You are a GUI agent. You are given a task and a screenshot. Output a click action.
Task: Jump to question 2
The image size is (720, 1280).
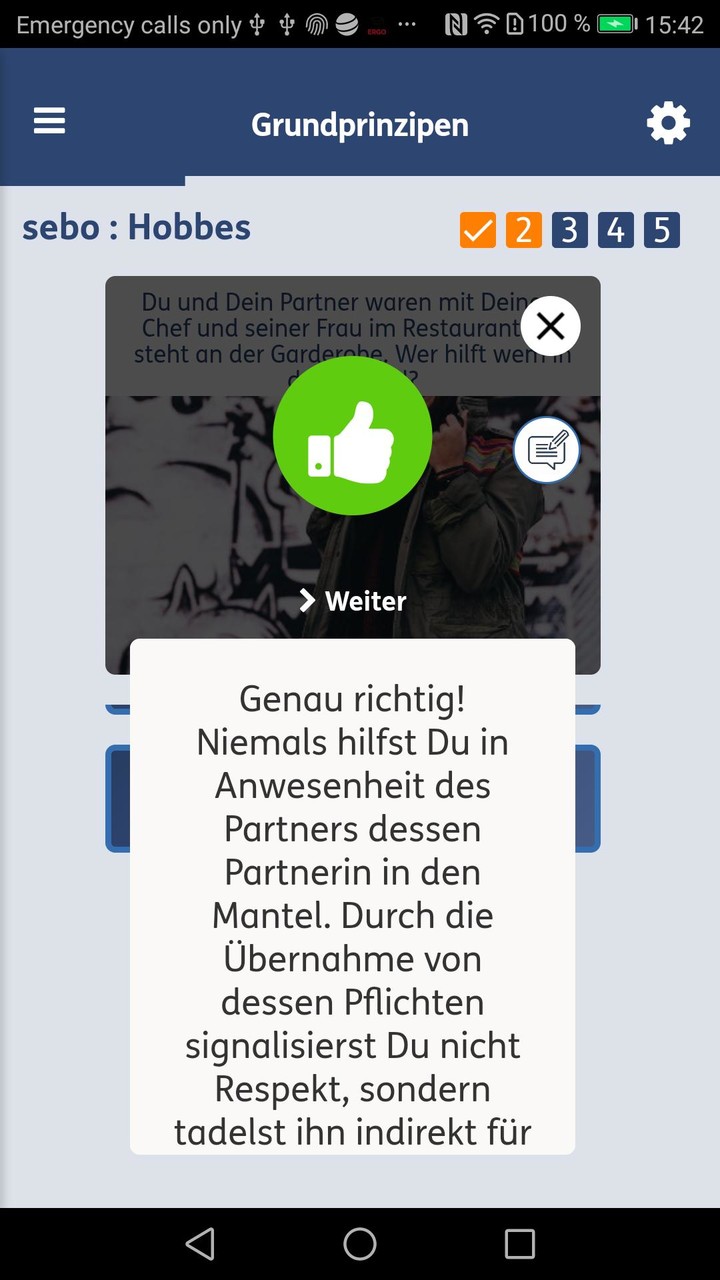(x=523, y=230)
